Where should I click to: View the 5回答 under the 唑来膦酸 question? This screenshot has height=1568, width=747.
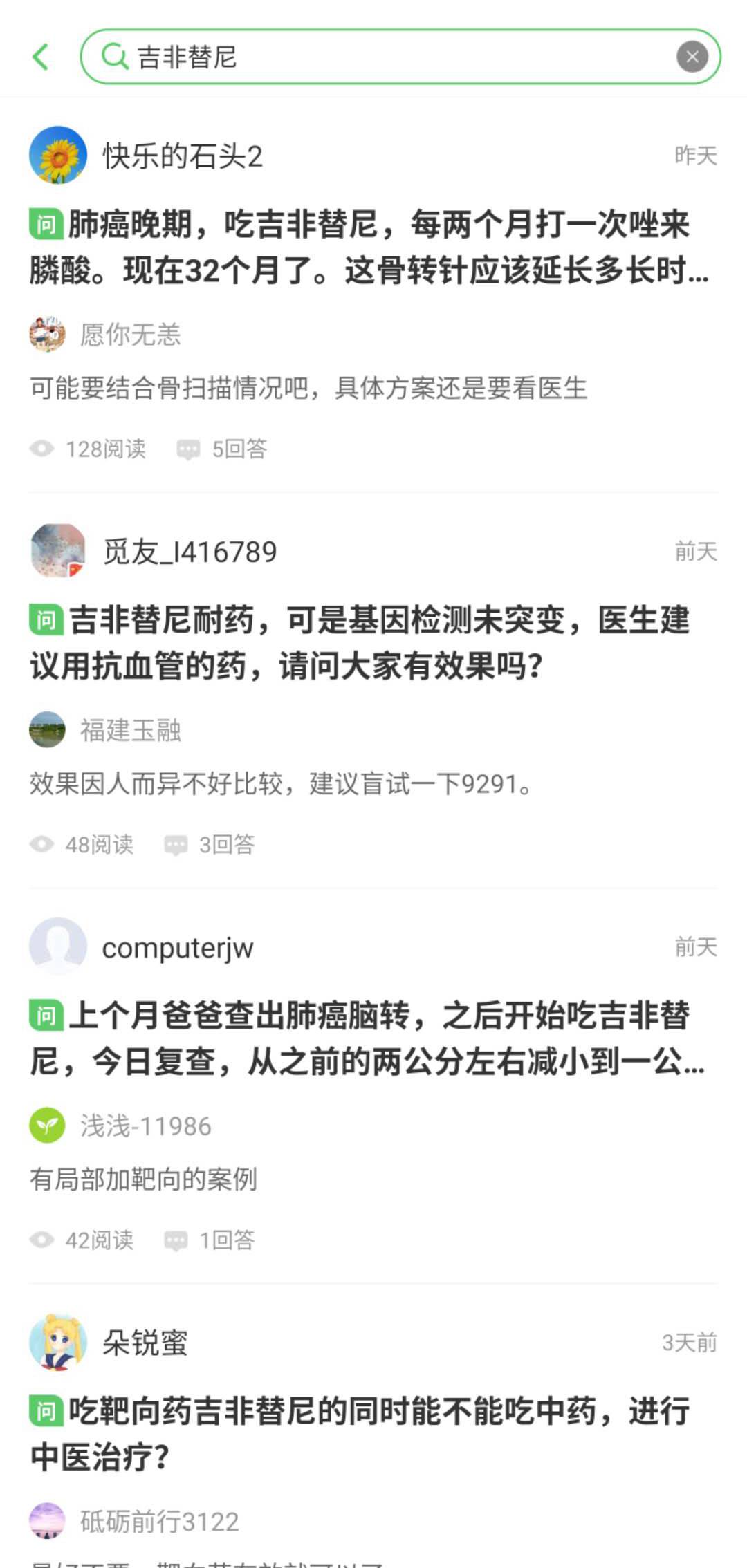click(223, 449)
